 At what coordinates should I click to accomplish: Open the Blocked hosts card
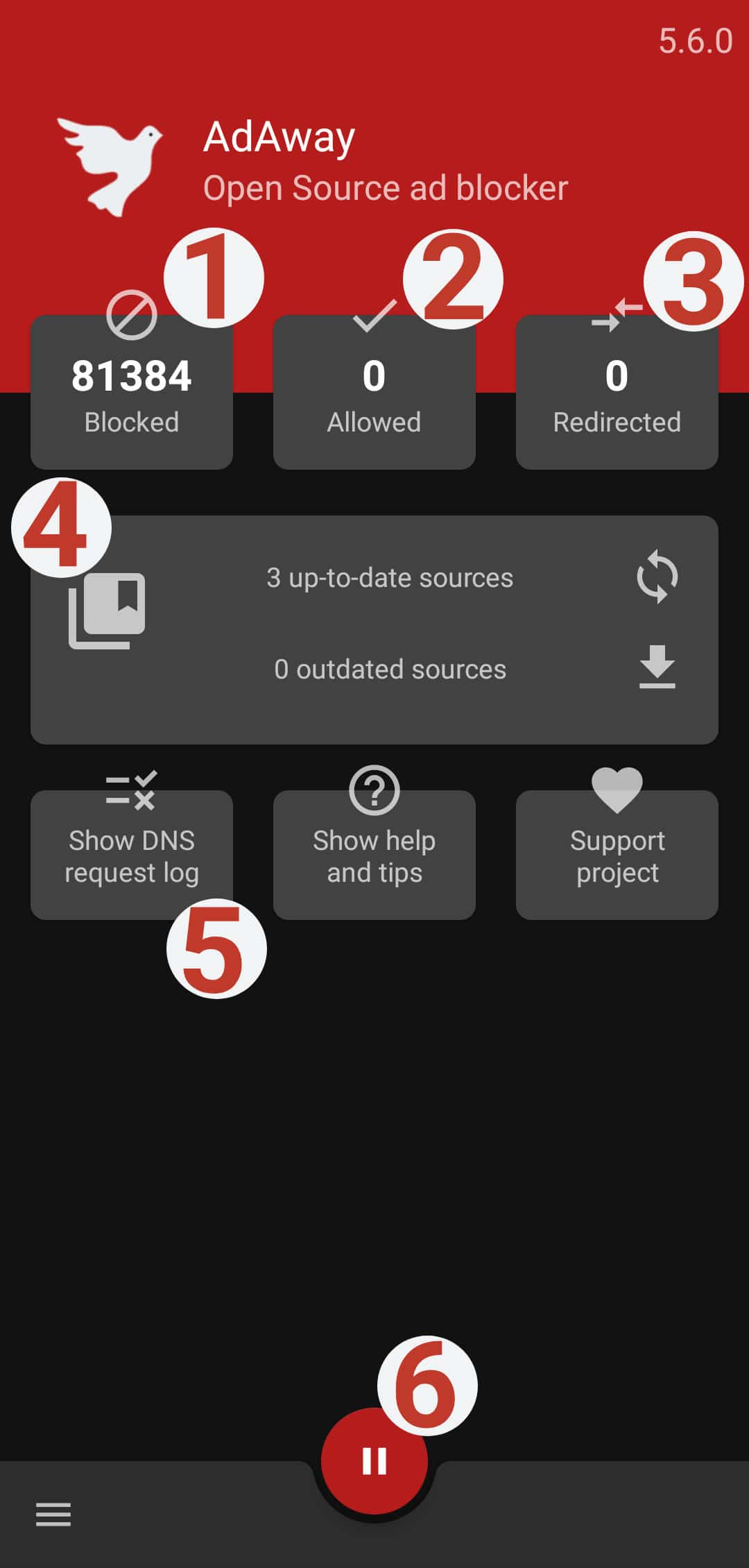tap(131, 395)
